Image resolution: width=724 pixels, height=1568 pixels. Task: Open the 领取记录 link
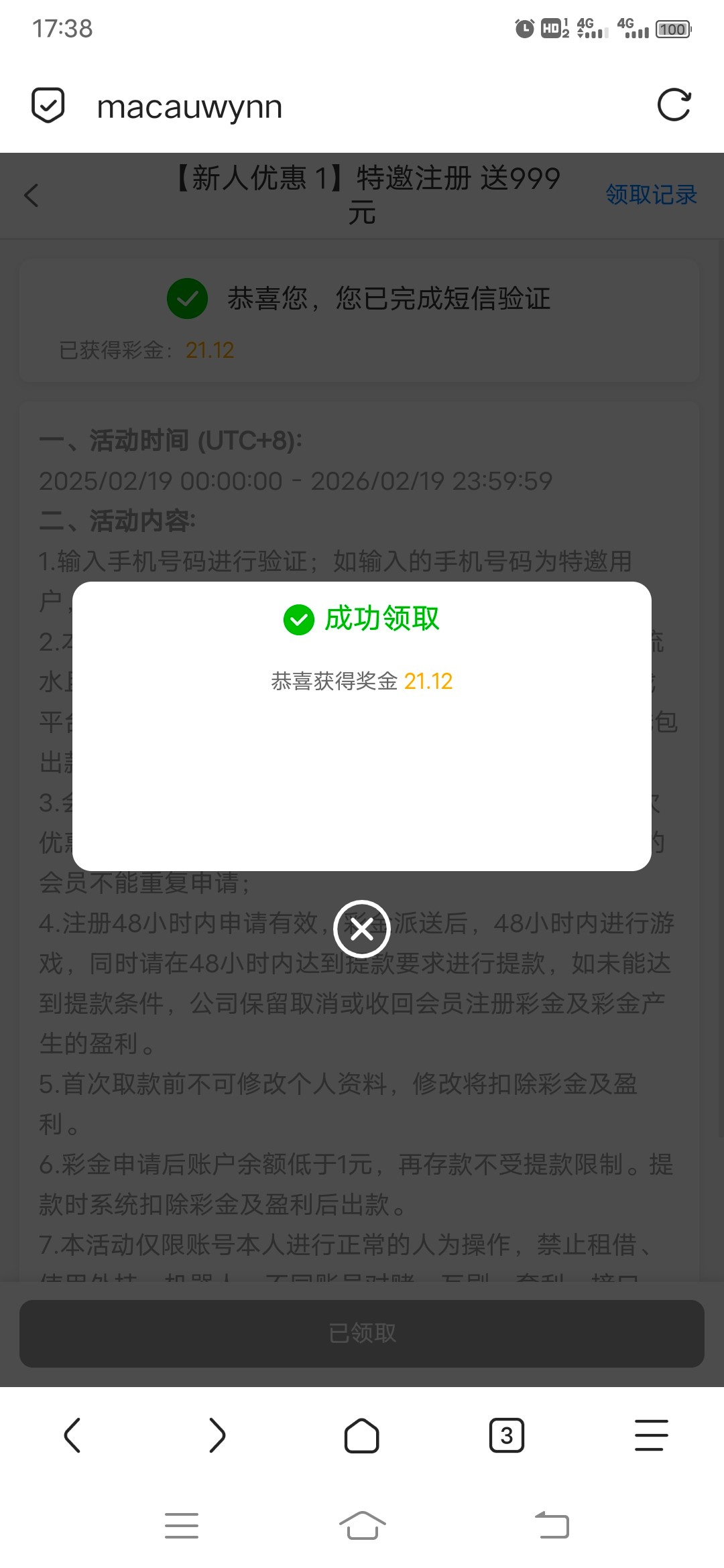click(x=651, y=195)
